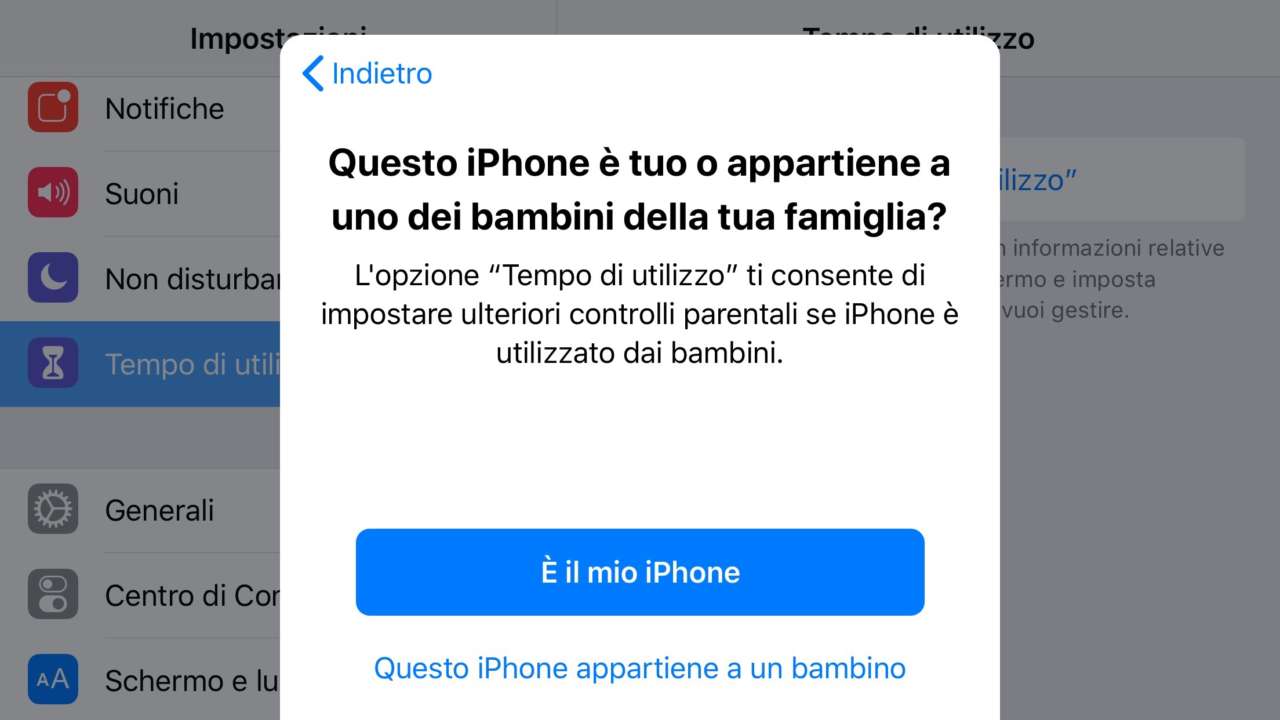Go back with the Indietro button
This screenshot has width=1280, height=720.
368,74
